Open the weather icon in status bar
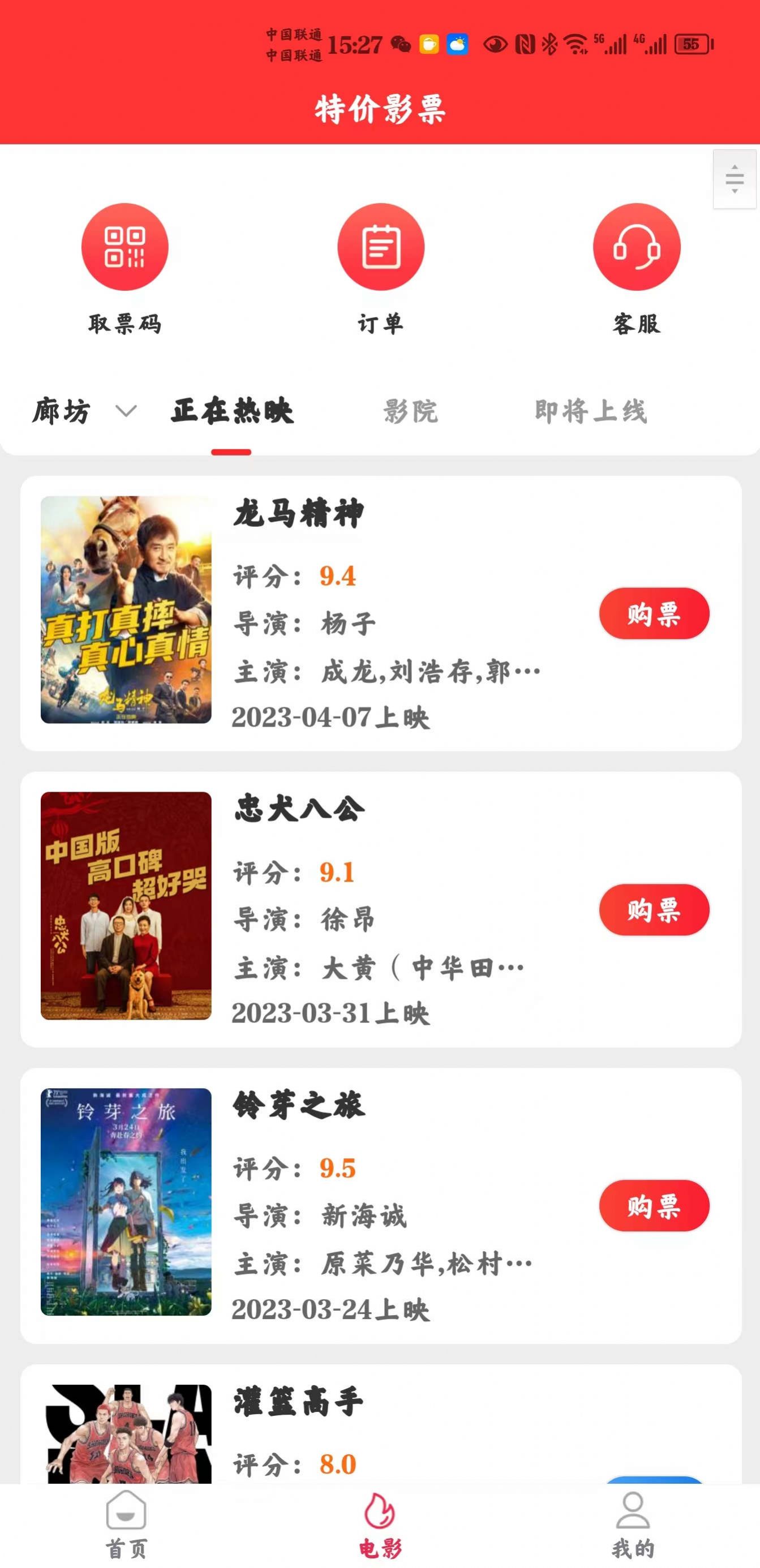Screen dimensions: 760x1568 click(x=457, y=43)
